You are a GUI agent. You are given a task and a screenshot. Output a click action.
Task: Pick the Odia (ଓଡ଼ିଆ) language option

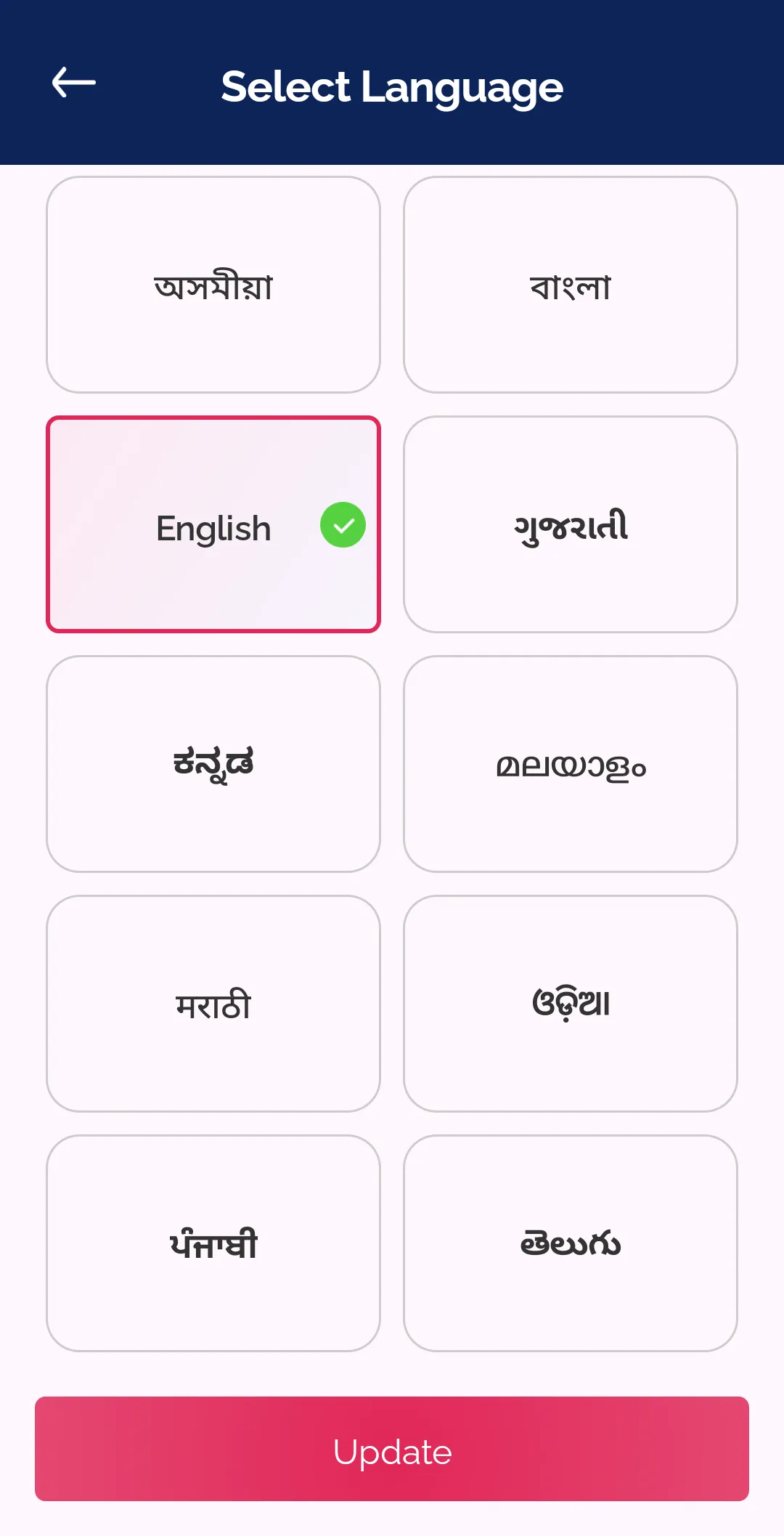coord(571,1004)
